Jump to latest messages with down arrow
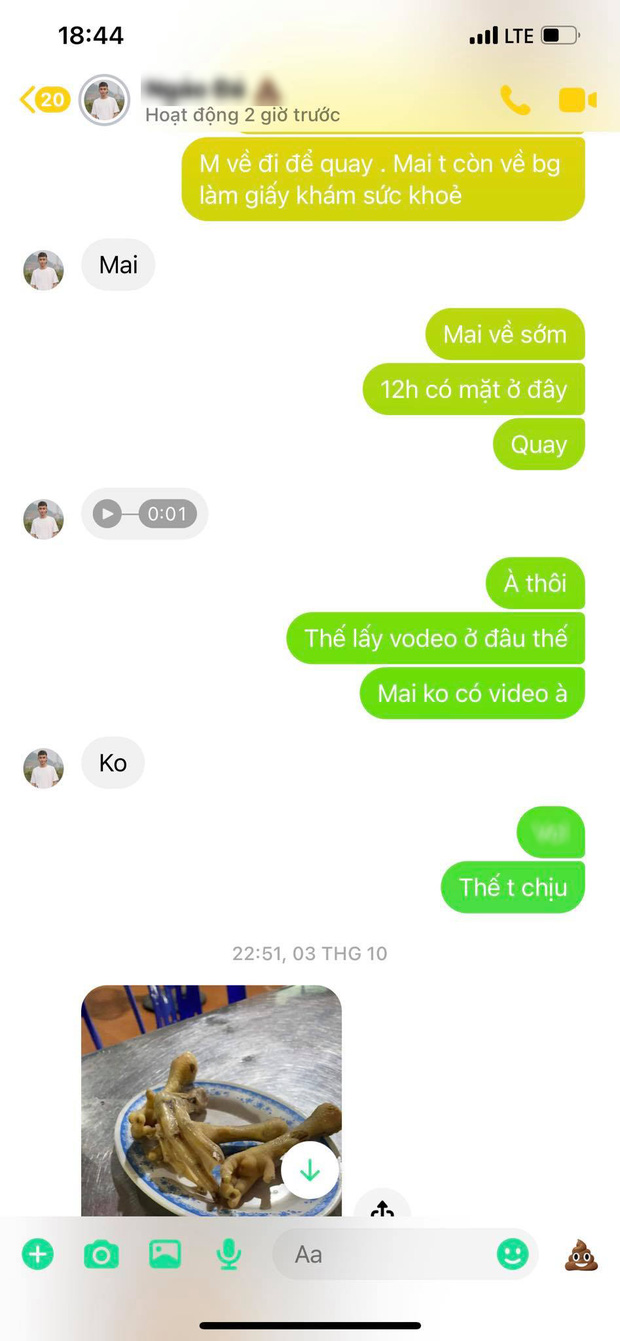This screenshot has height=1341, width=620. click(x=310, y=1170)
